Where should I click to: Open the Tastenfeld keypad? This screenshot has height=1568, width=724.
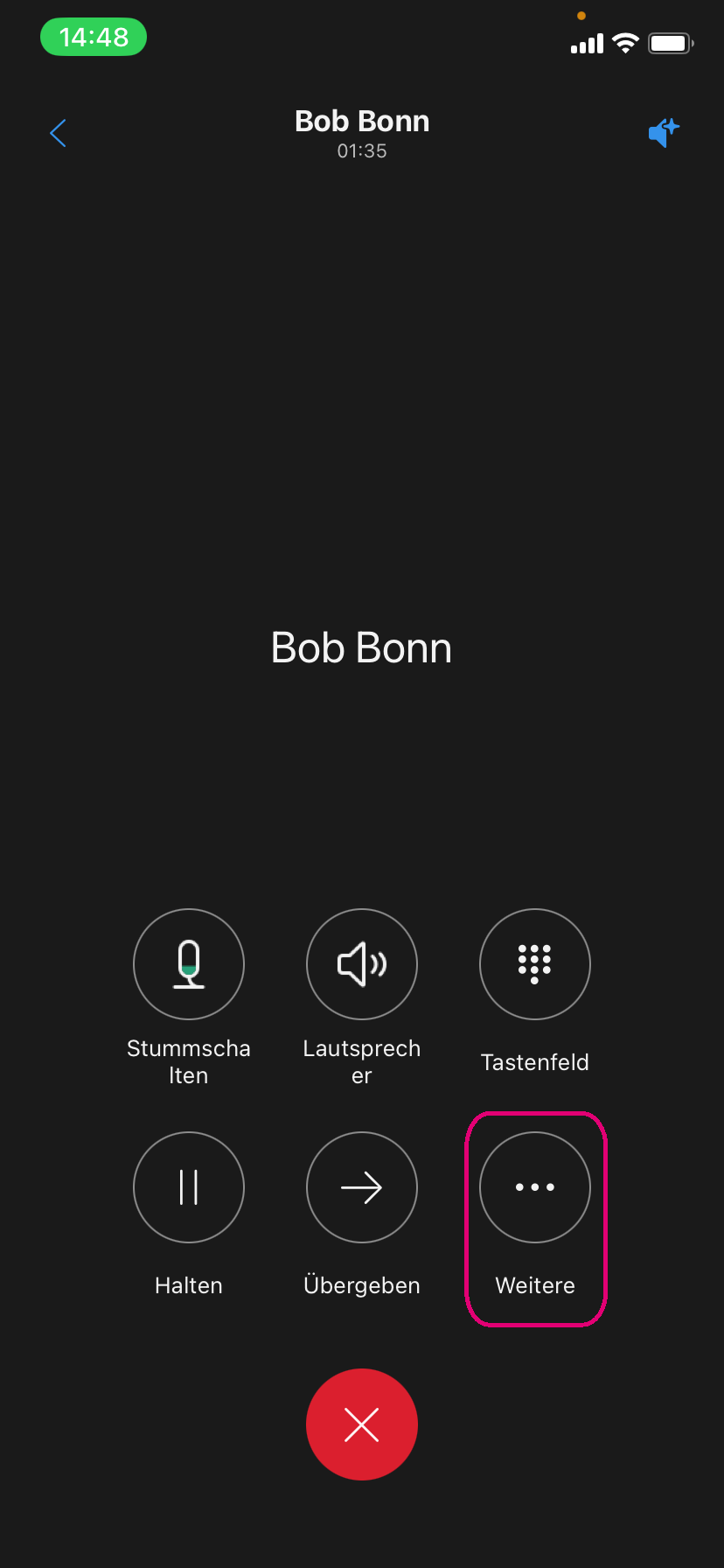pyautogui.click(x=535, y=964)
